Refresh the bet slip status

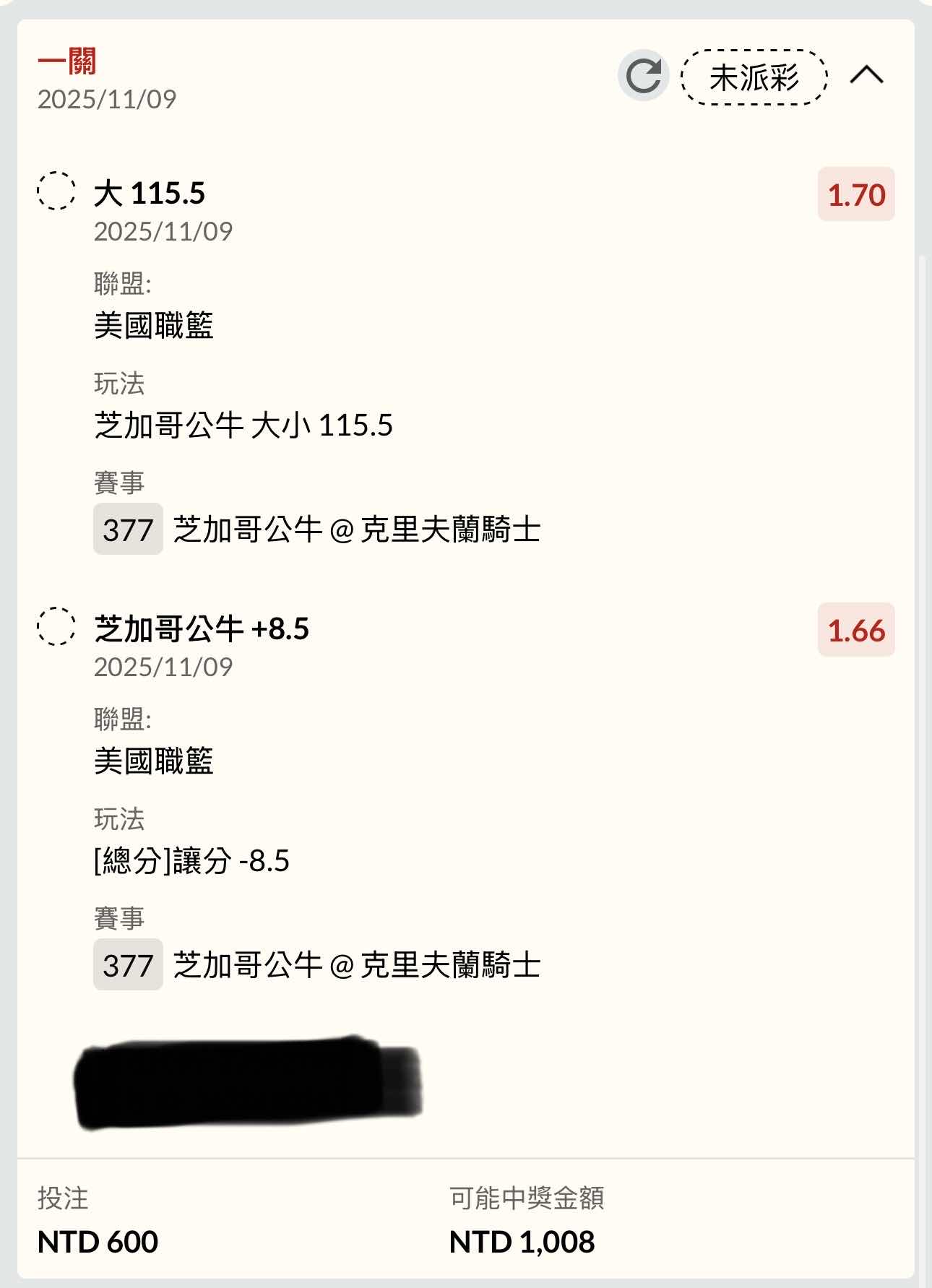pos(643,76)
